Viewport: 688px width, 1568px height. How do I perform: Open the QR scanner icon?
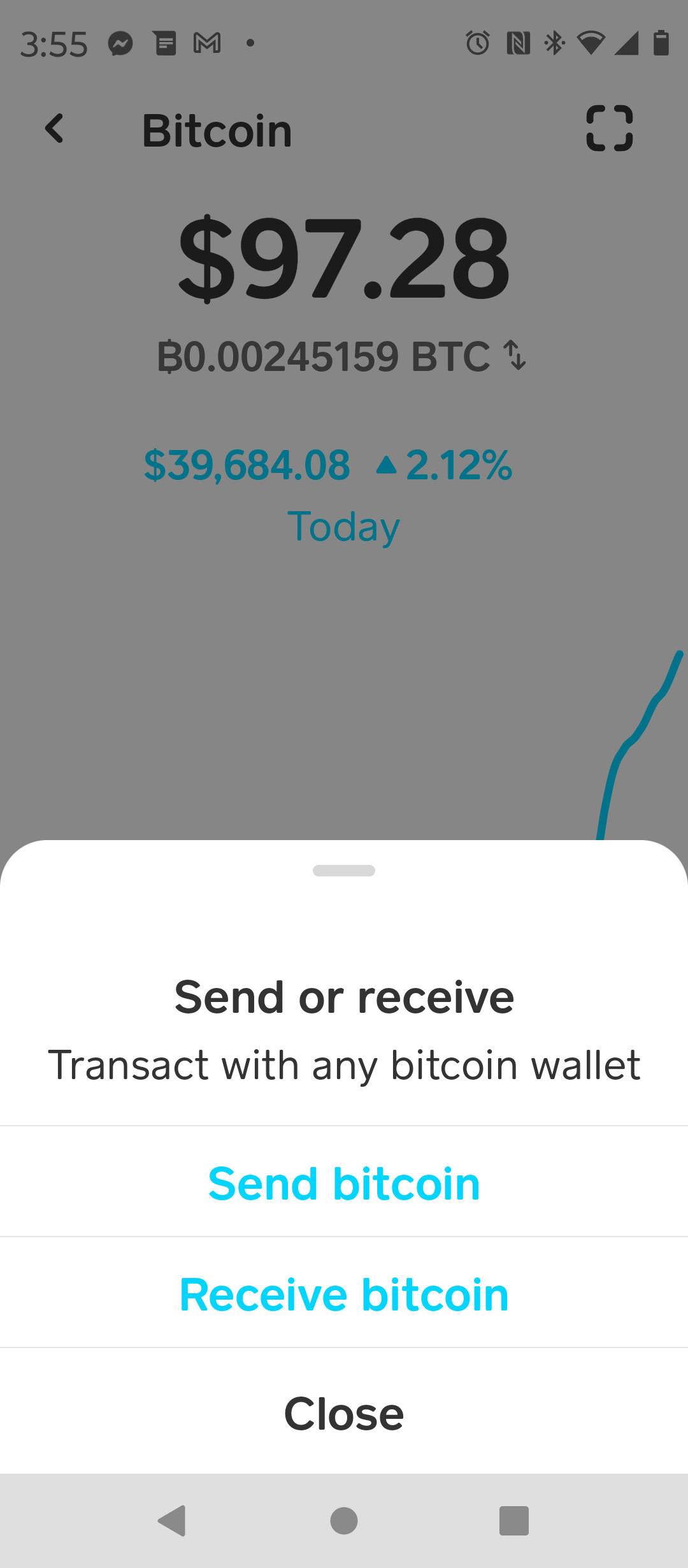[610, 128]
